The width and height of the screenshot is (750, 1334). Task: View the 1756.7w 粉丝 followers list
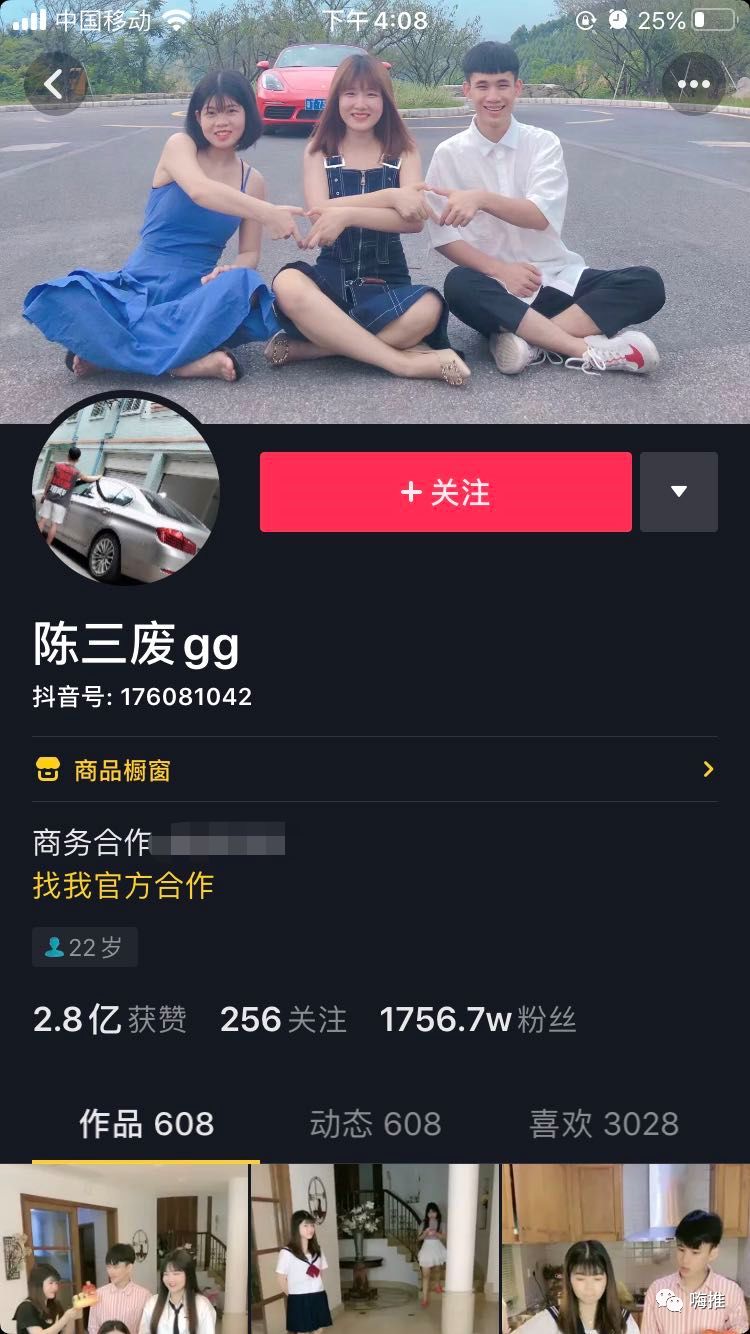(477, 1020)
